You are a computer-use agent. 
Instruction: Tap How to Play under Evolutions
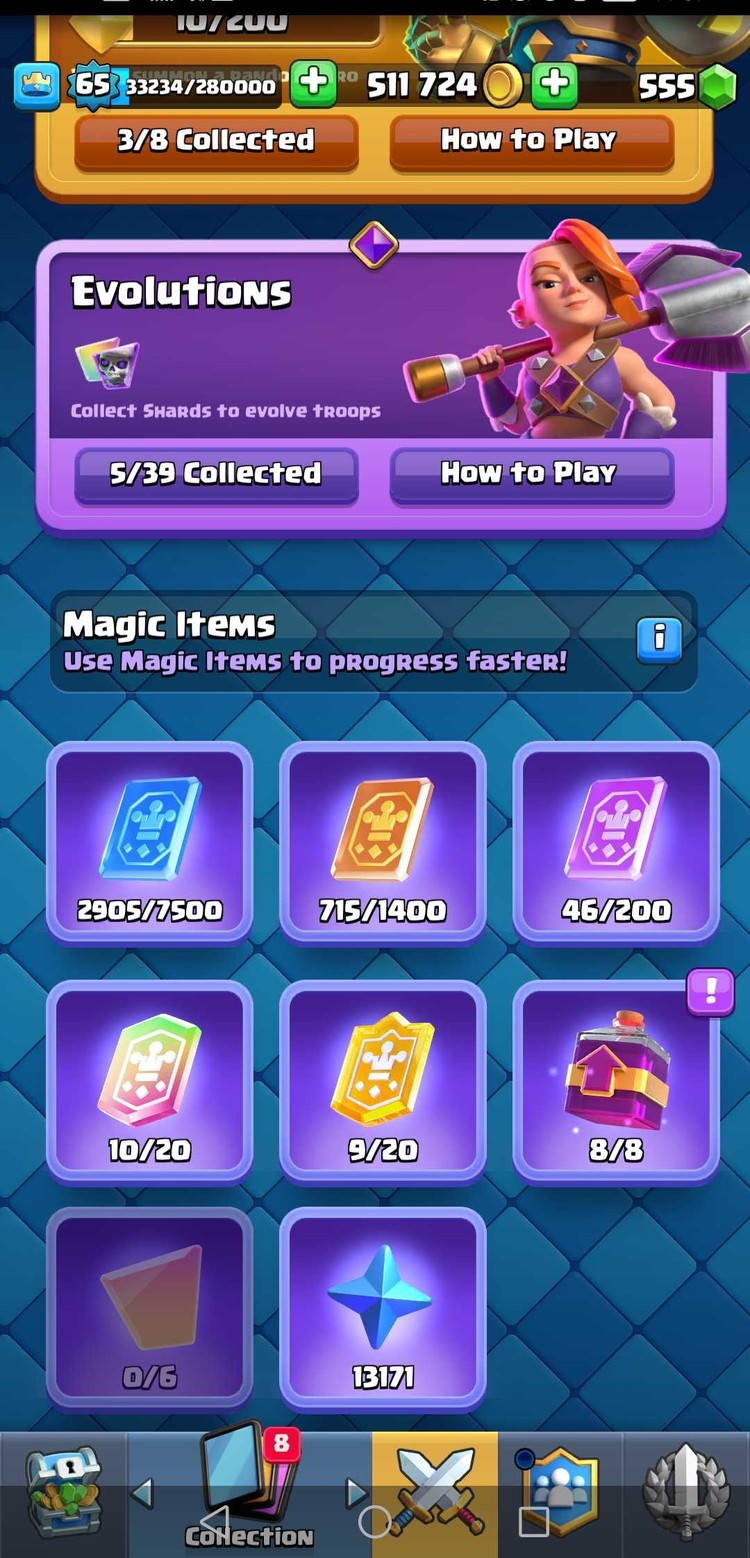pyautogui.click(x=530, y=473)
